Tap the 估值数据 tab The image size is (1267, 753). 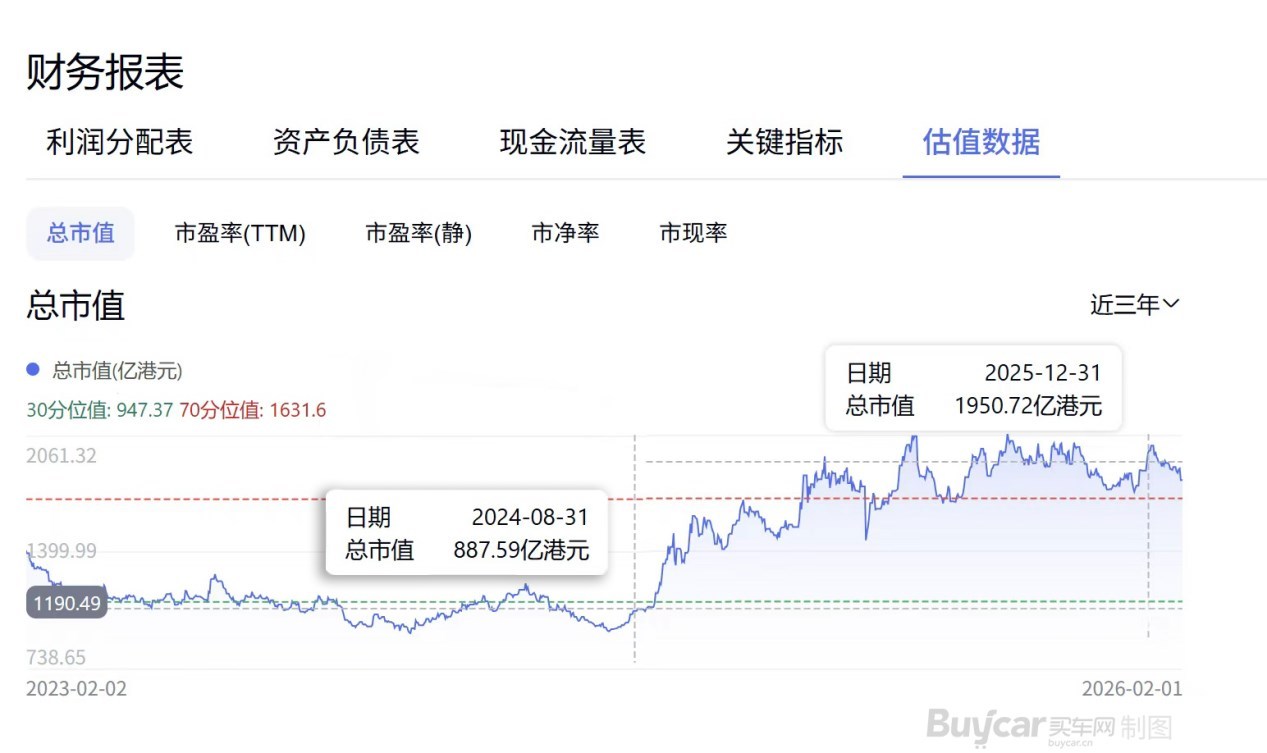point(981,142)
